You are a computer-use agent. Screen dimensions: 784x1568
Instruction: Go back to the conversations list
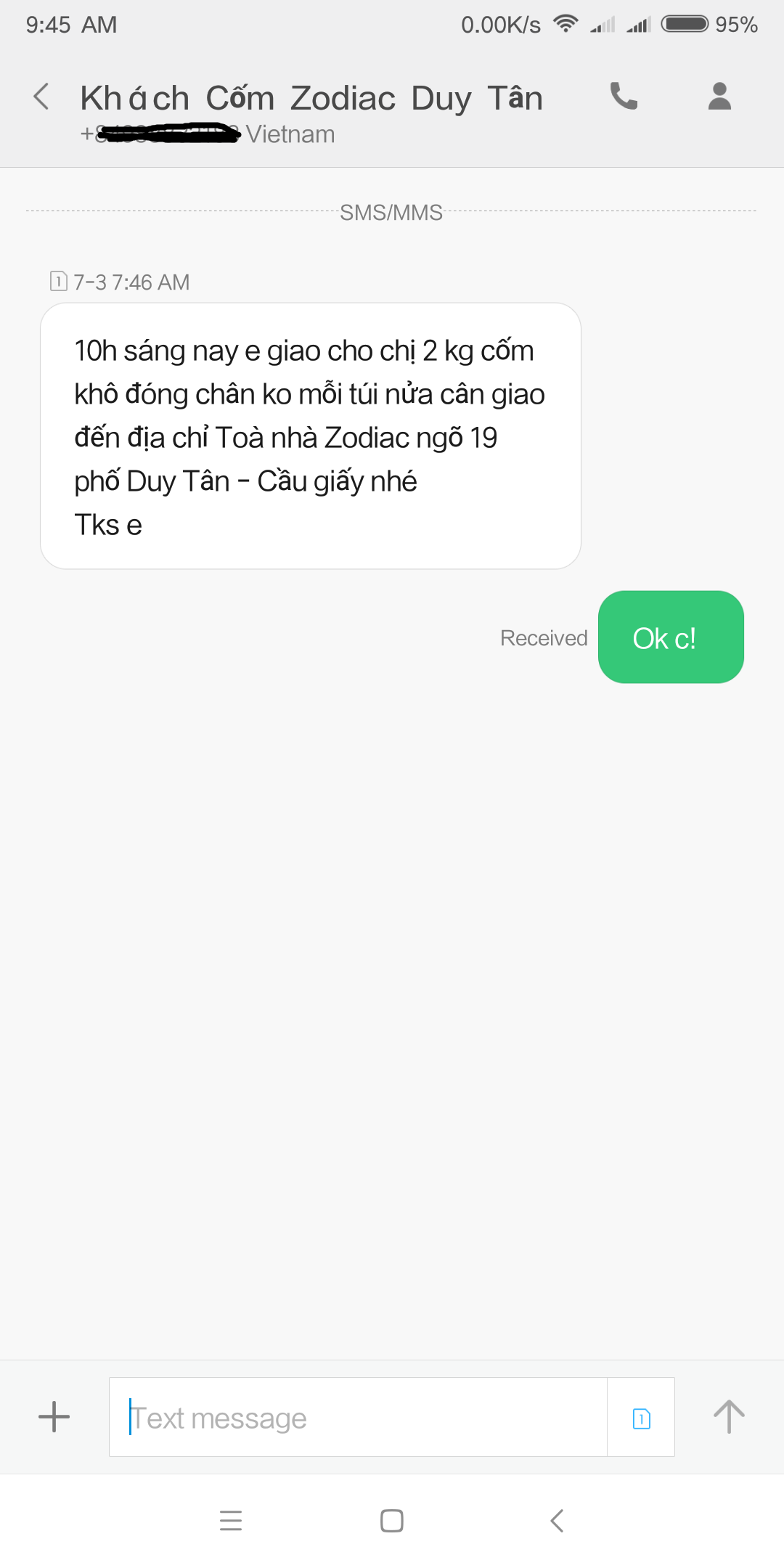coord(42,97)
